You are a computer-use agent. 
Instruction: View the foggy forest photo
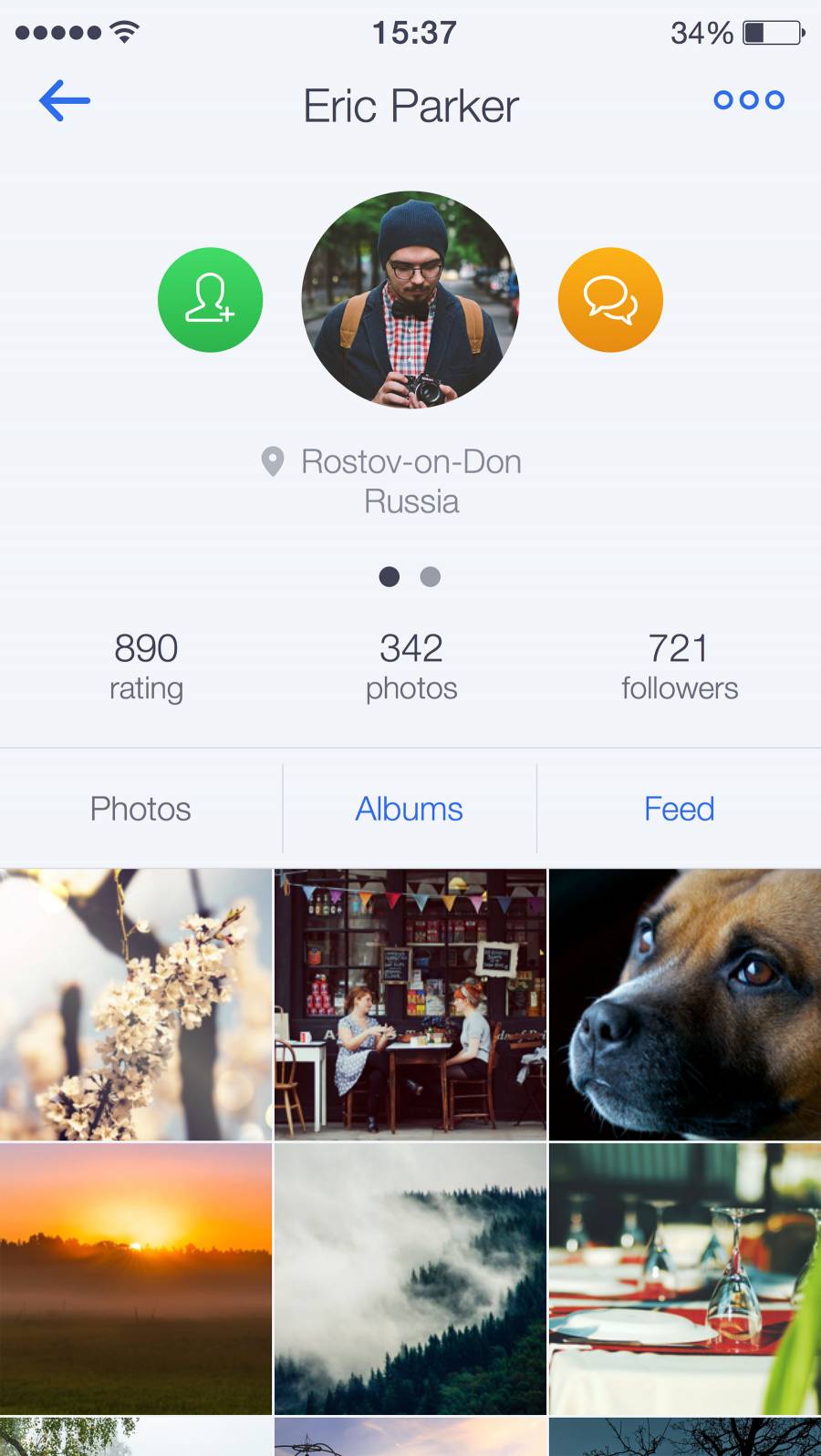pyautogui.click(x=410, y=1278)
